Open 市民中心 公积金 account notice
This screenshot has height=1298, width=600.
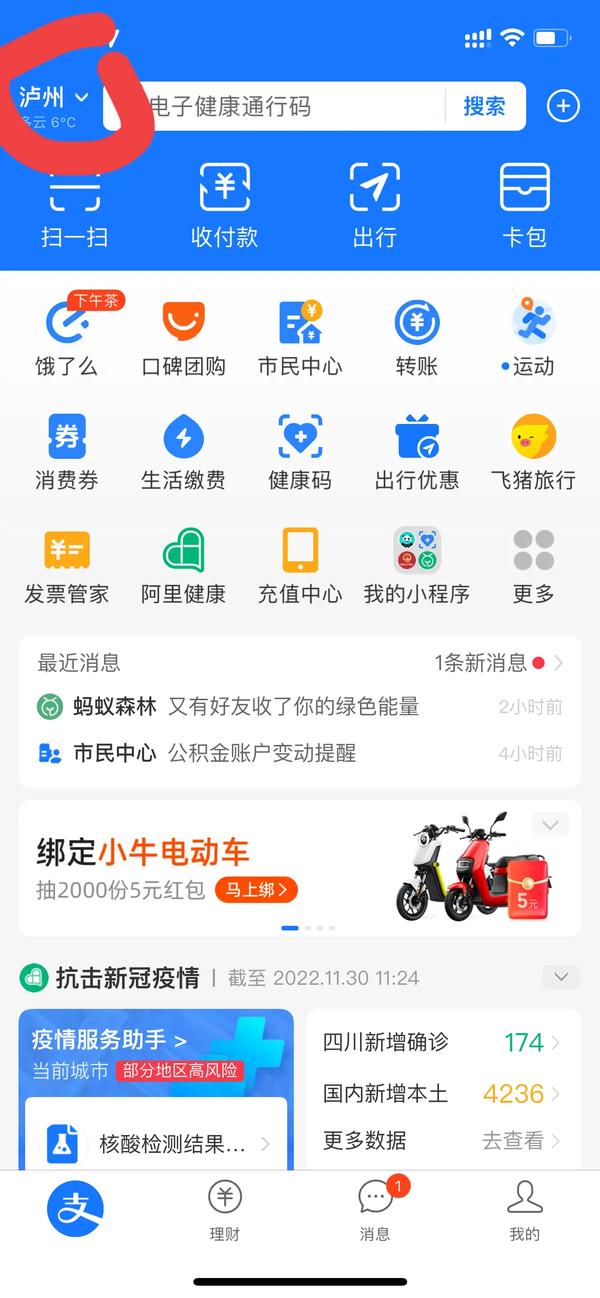pos(299,753)
